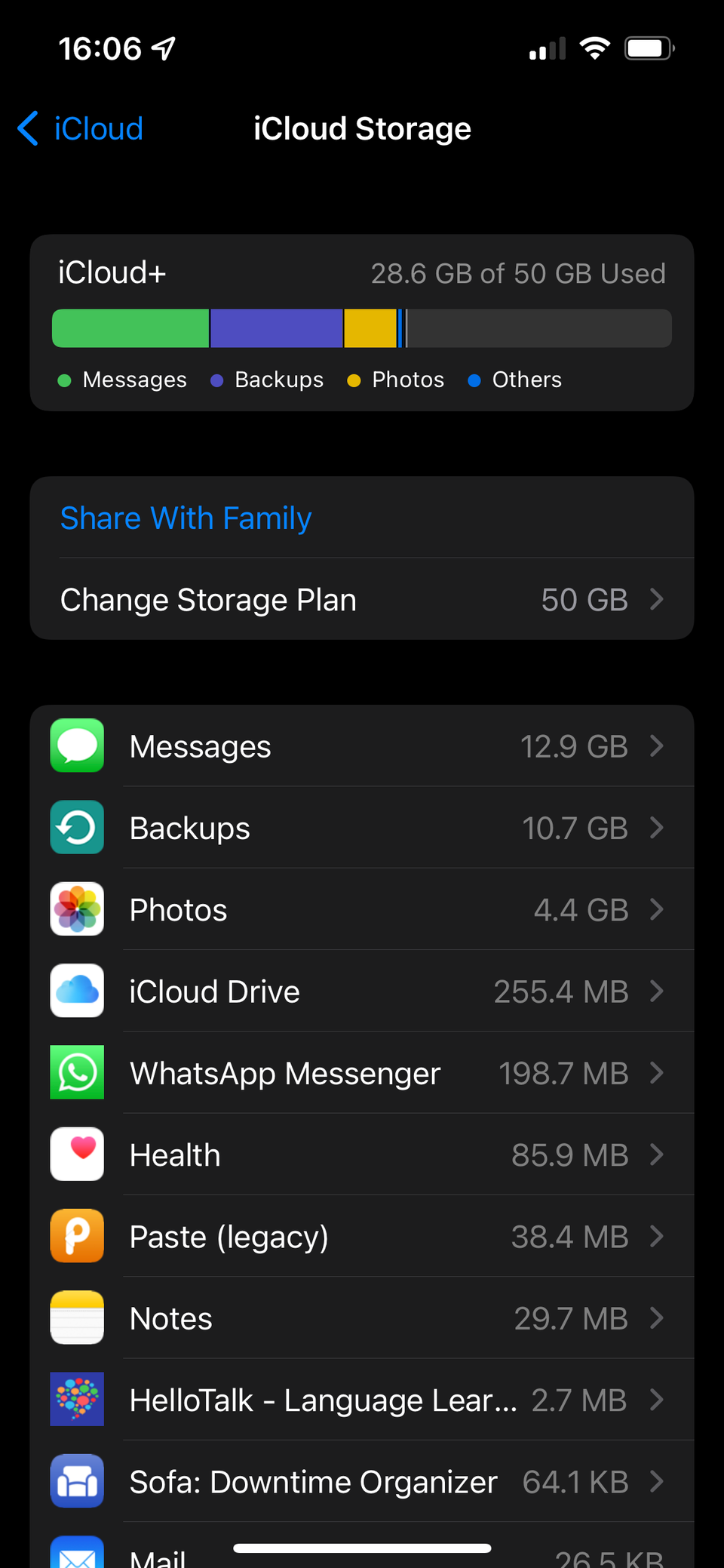Open the Paste (legacy) icon
This screenshot has width=724, height=1568.
76,1235
